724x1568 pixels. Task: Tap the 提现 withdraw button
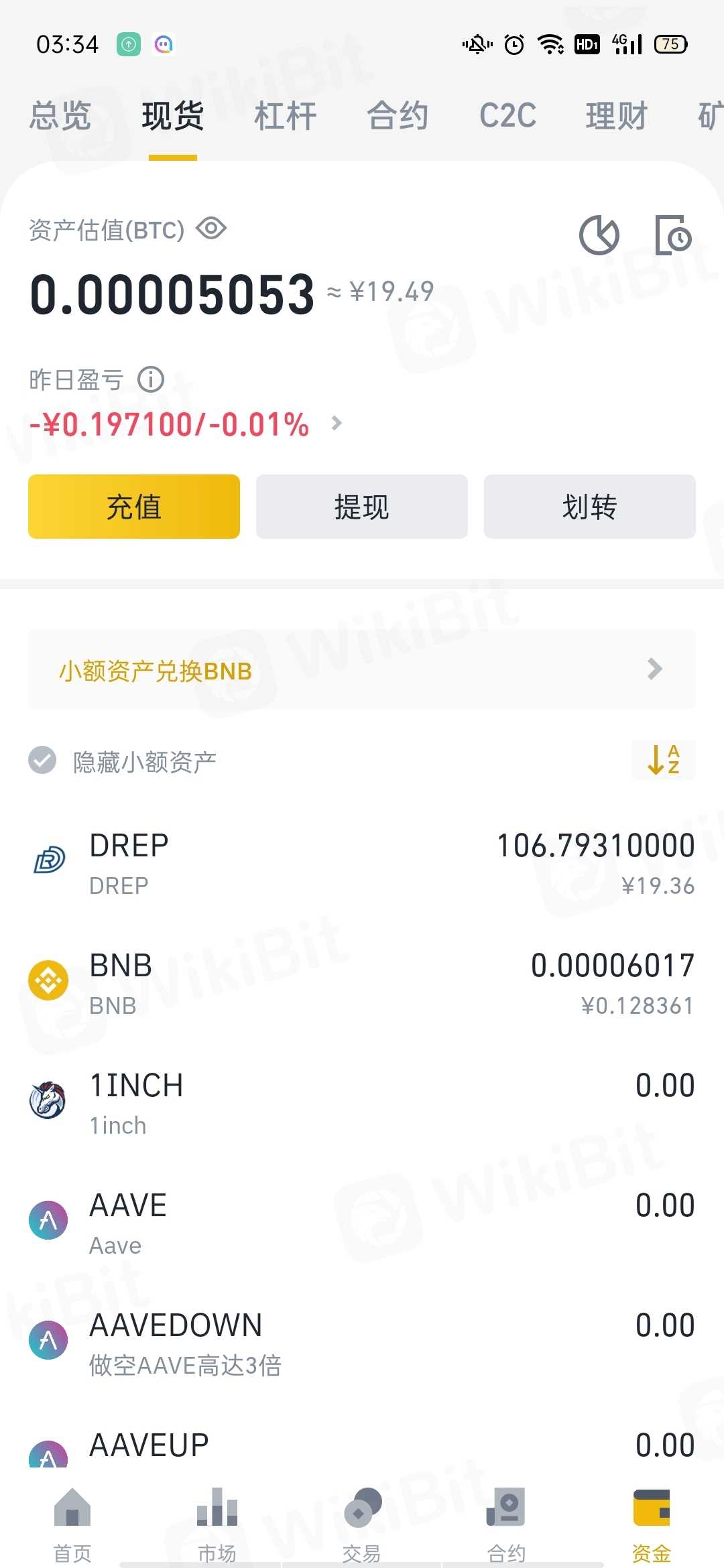(362, 507)
